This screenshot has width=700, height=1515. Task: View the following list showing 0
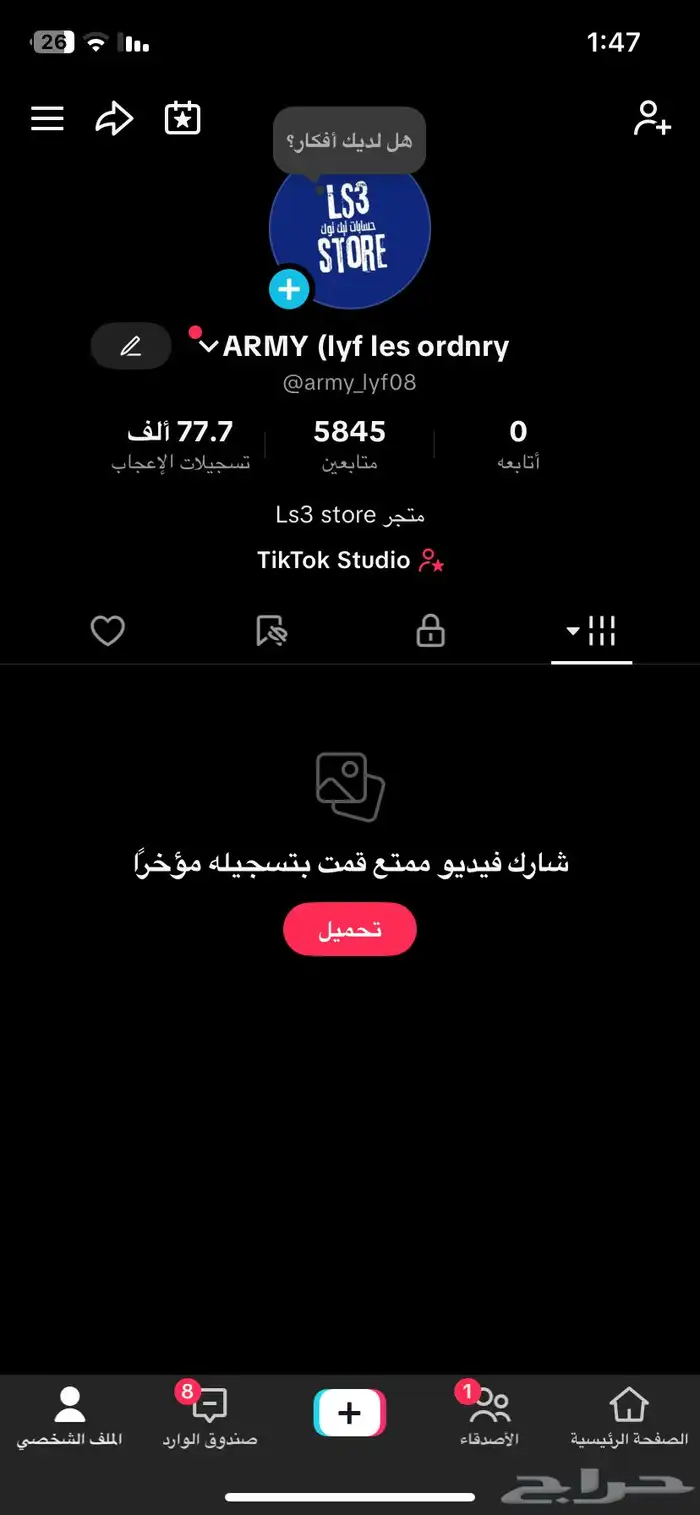pyautogui.click(x=518, y=443)
